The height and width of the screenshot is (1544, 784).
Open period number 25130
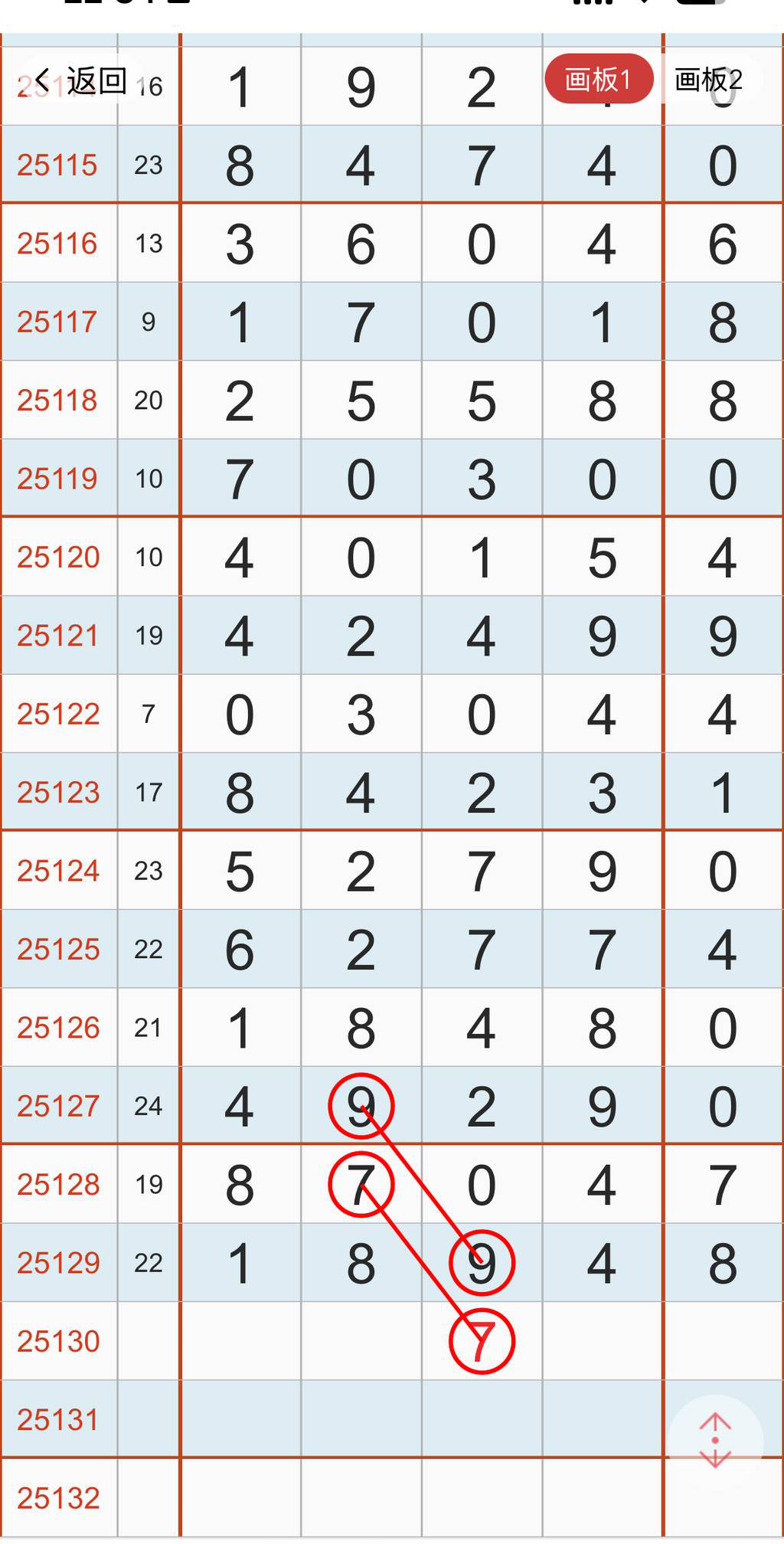click(x=59, y=1341)
